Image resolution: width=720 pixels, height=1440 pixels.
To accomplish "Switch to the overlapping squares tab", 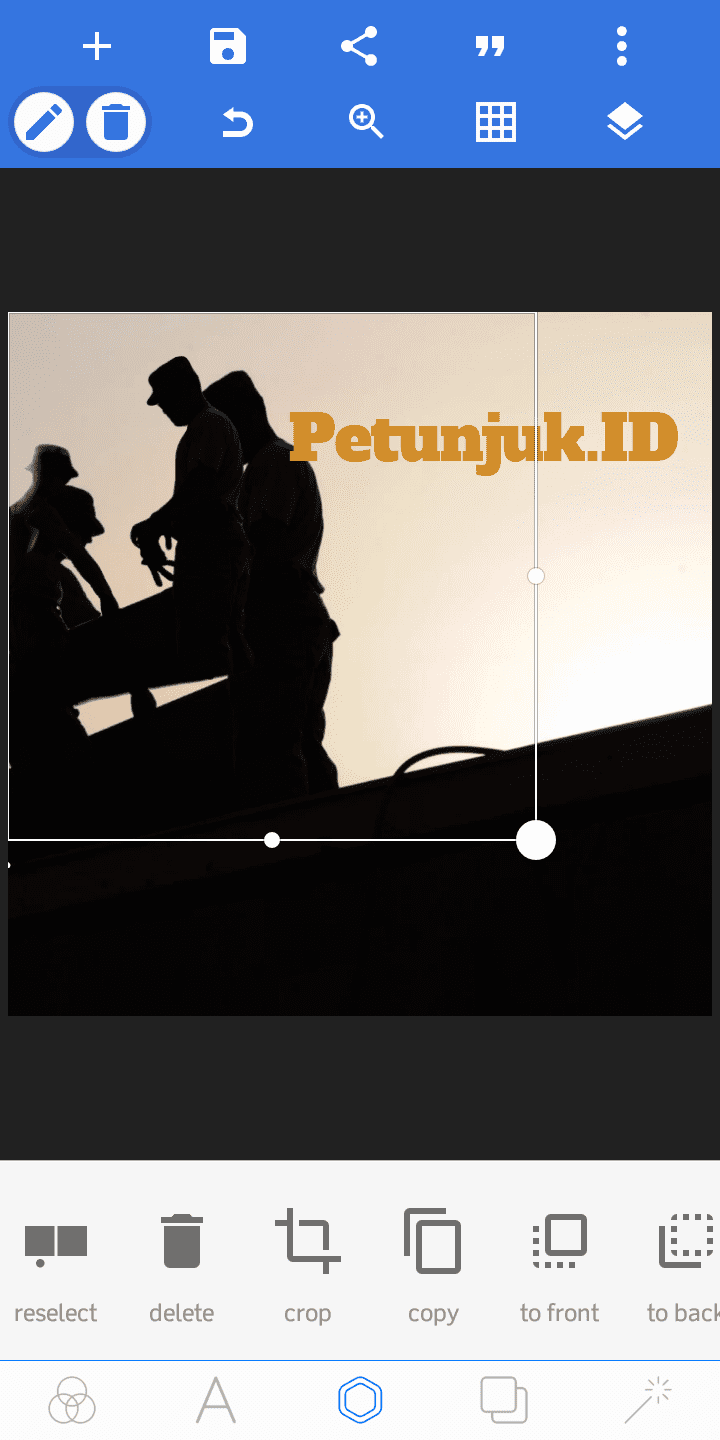I will coord(504,1400).
